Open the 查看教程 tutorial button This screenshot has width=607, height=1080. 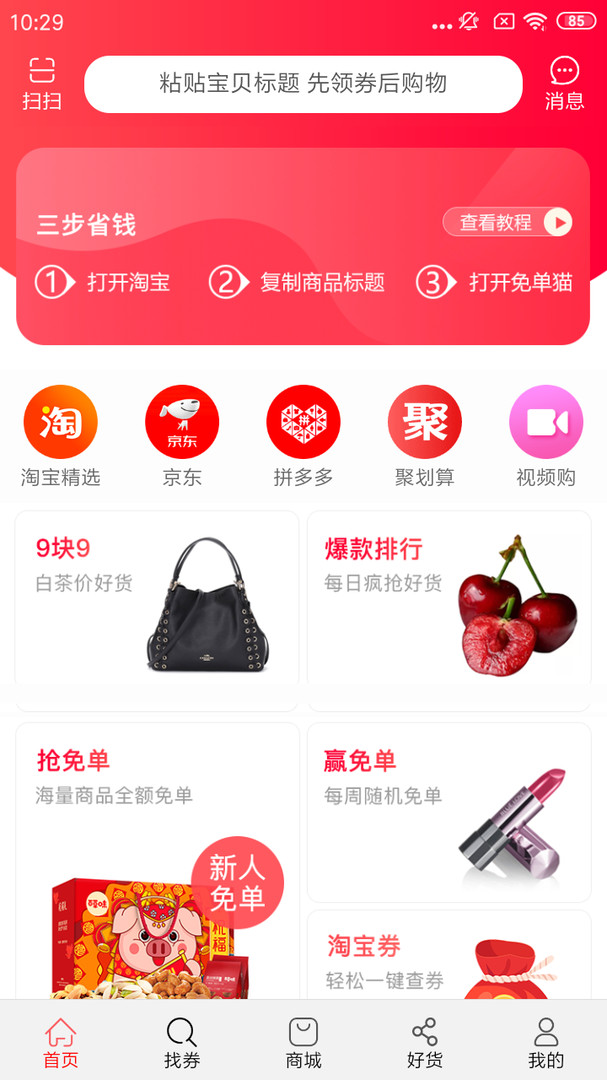click(x=508, y=222)
